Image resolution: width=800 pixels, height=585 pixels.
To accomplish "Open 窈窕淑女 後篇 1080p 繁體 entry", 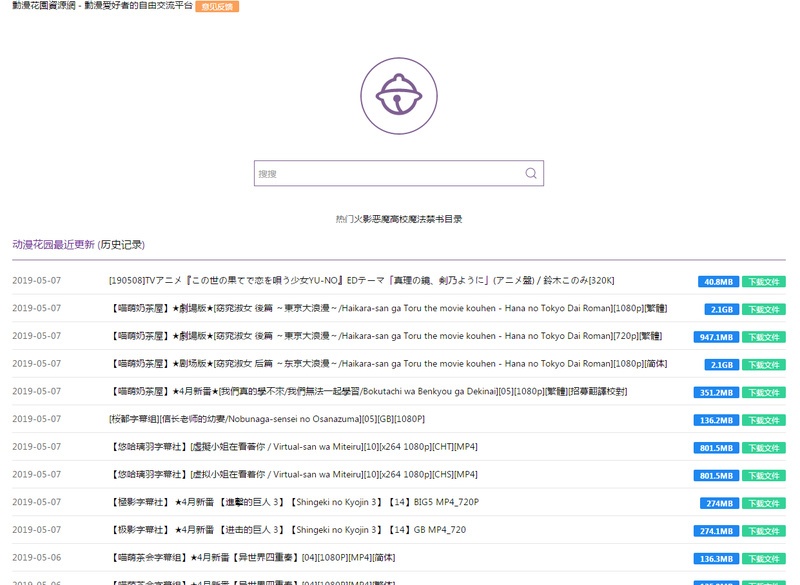I will click(387, 309).
